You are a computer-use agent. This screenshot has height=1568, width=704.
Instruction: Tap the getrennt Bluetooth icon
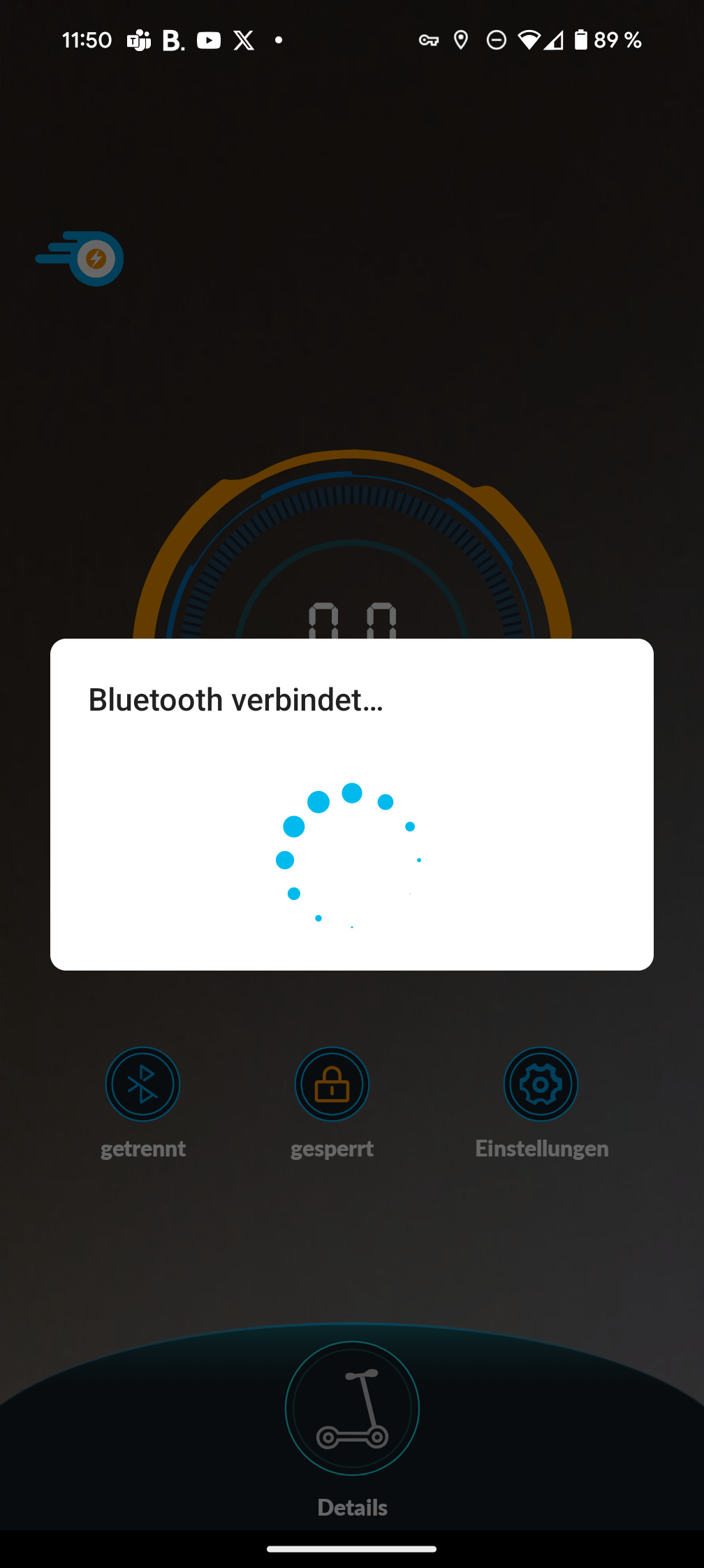[x=142, y=1084]
